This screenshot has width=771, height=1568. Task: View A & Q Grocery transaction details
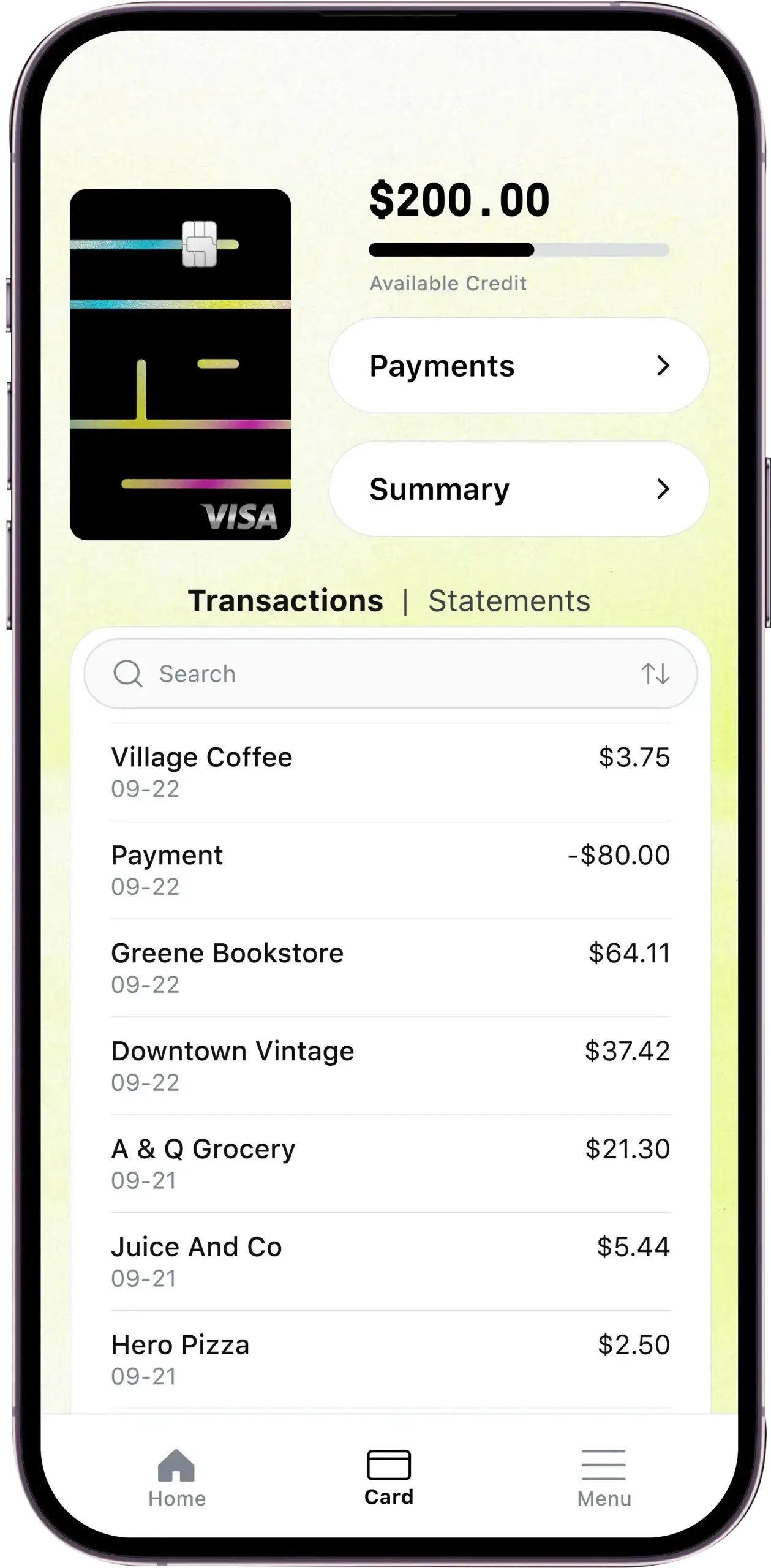pyautogui.click(x=390, y=1163)
